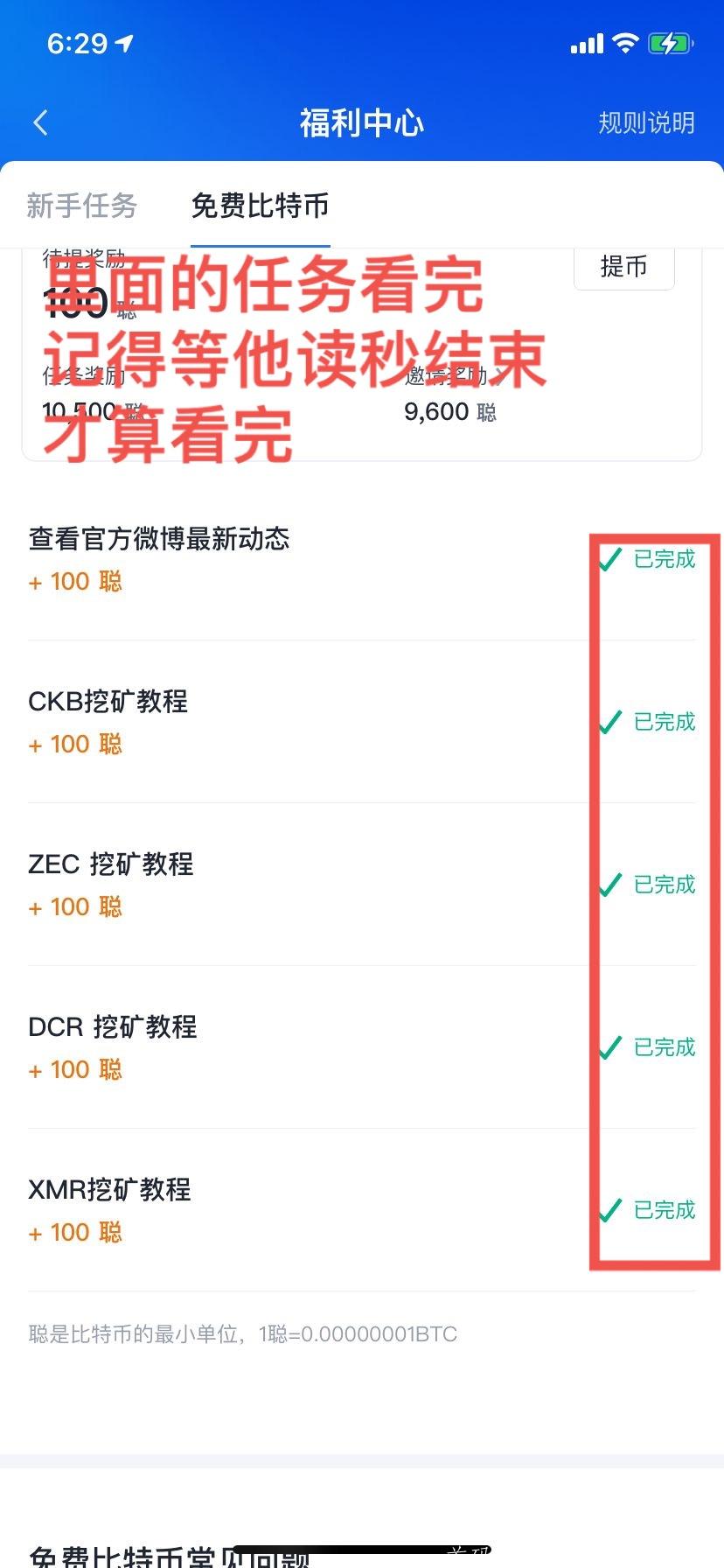Switch to the 新手任务 tab
Image resolution: width=724 pixels, height=1568 pixels.
pos(80,206)
